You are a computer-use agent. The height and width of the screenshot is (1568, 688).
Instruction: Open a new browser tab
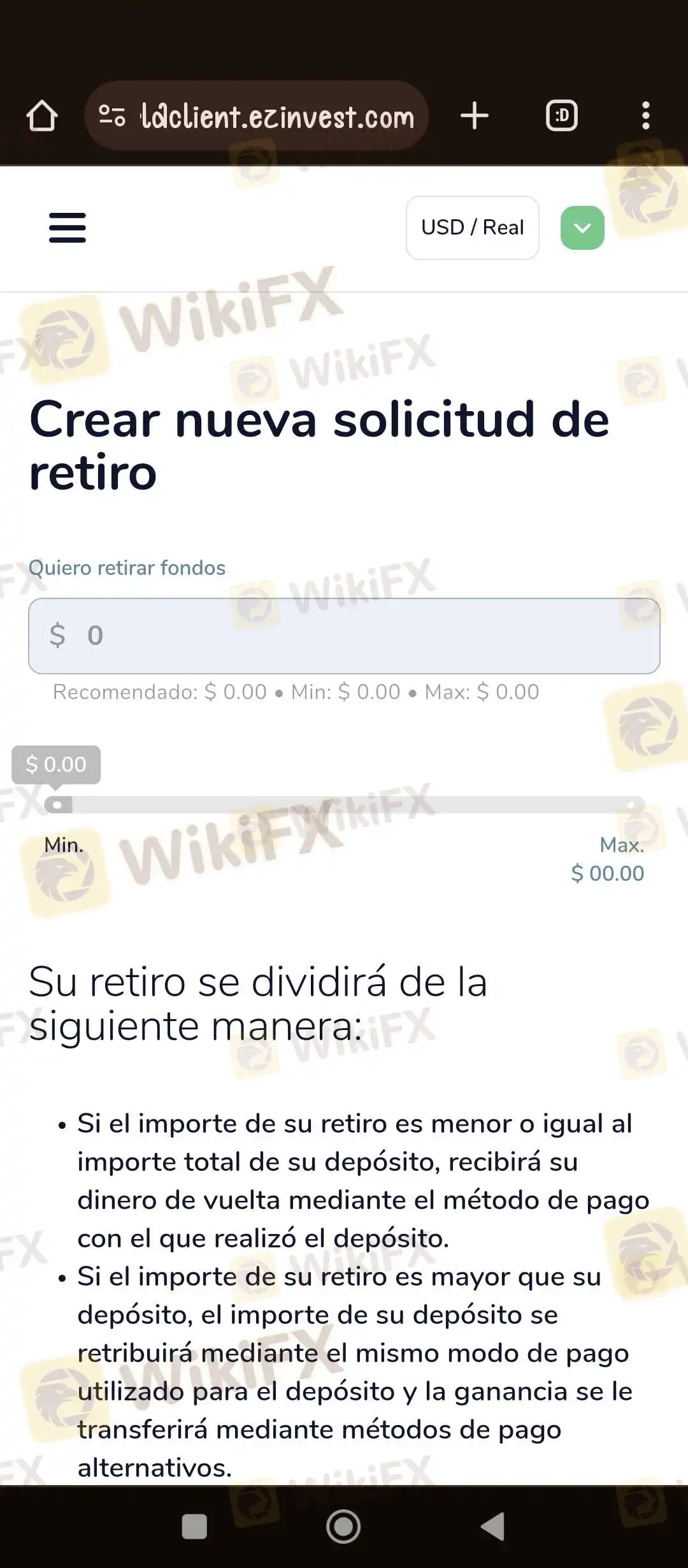[x=474, y=116]
